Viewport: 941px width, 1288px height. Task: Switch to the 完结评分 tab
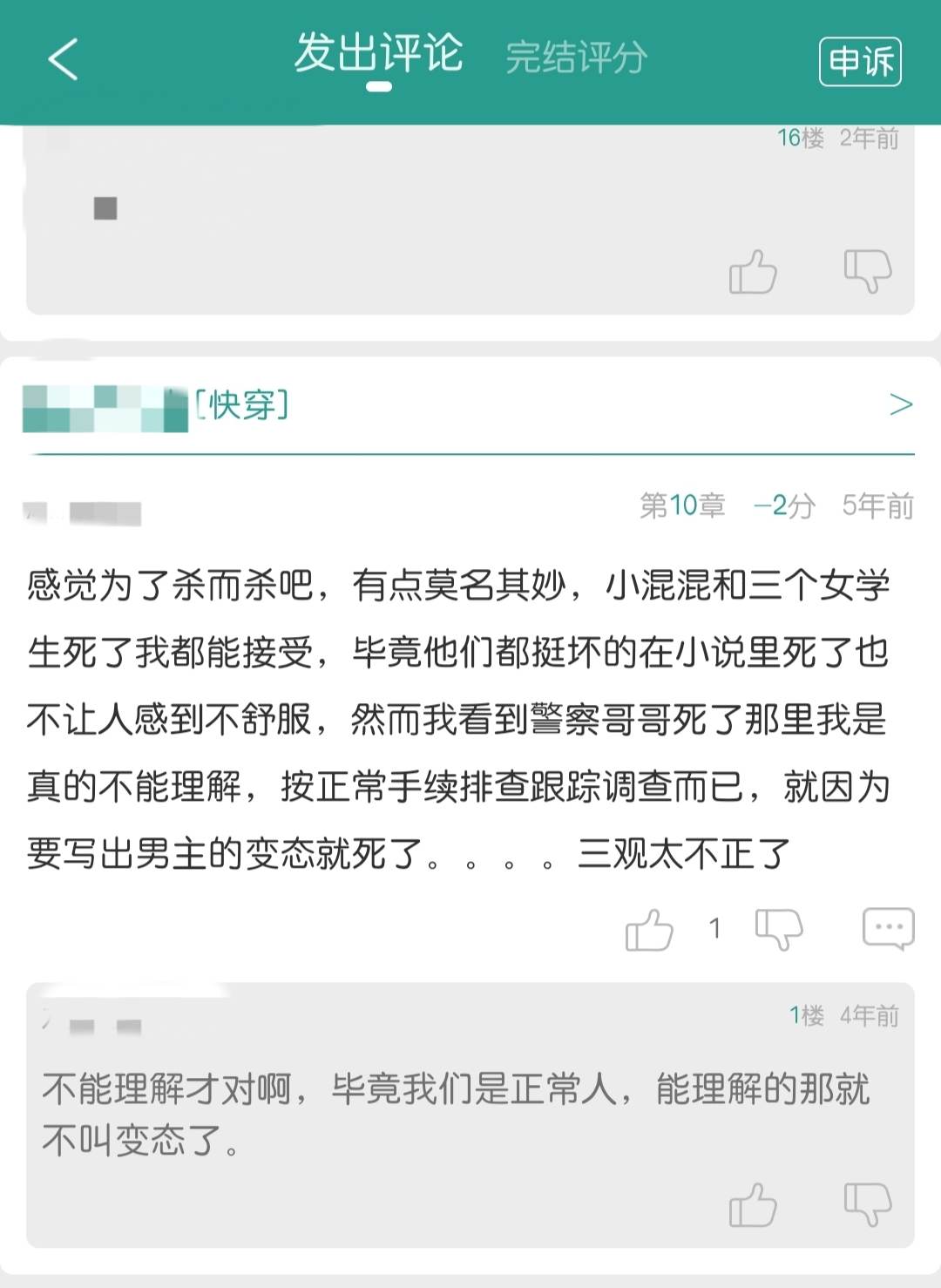tap(576, 58)
